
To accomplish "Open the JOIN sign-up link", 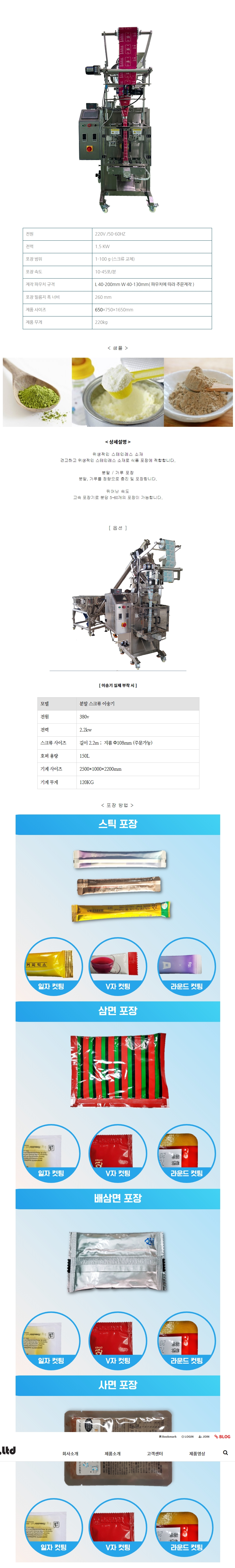I will pyautogui.click(x=204, y=1436).
